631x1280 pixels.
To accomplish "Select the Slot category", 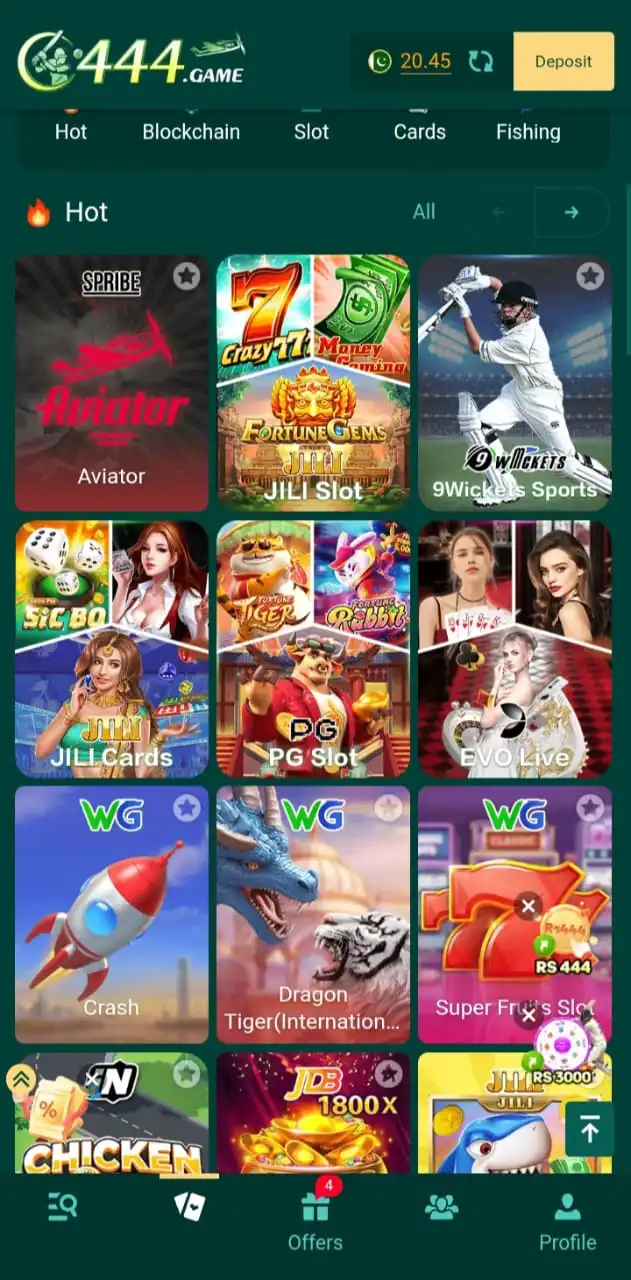I will coord(311,131).
